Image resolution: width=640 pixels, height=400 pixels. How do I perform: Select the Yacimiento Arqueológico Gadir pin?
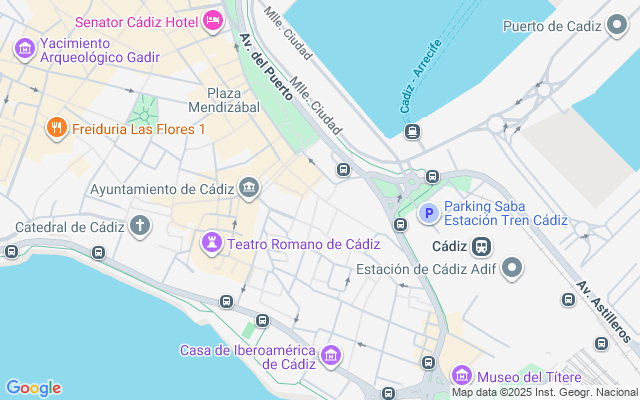[25, 47]
